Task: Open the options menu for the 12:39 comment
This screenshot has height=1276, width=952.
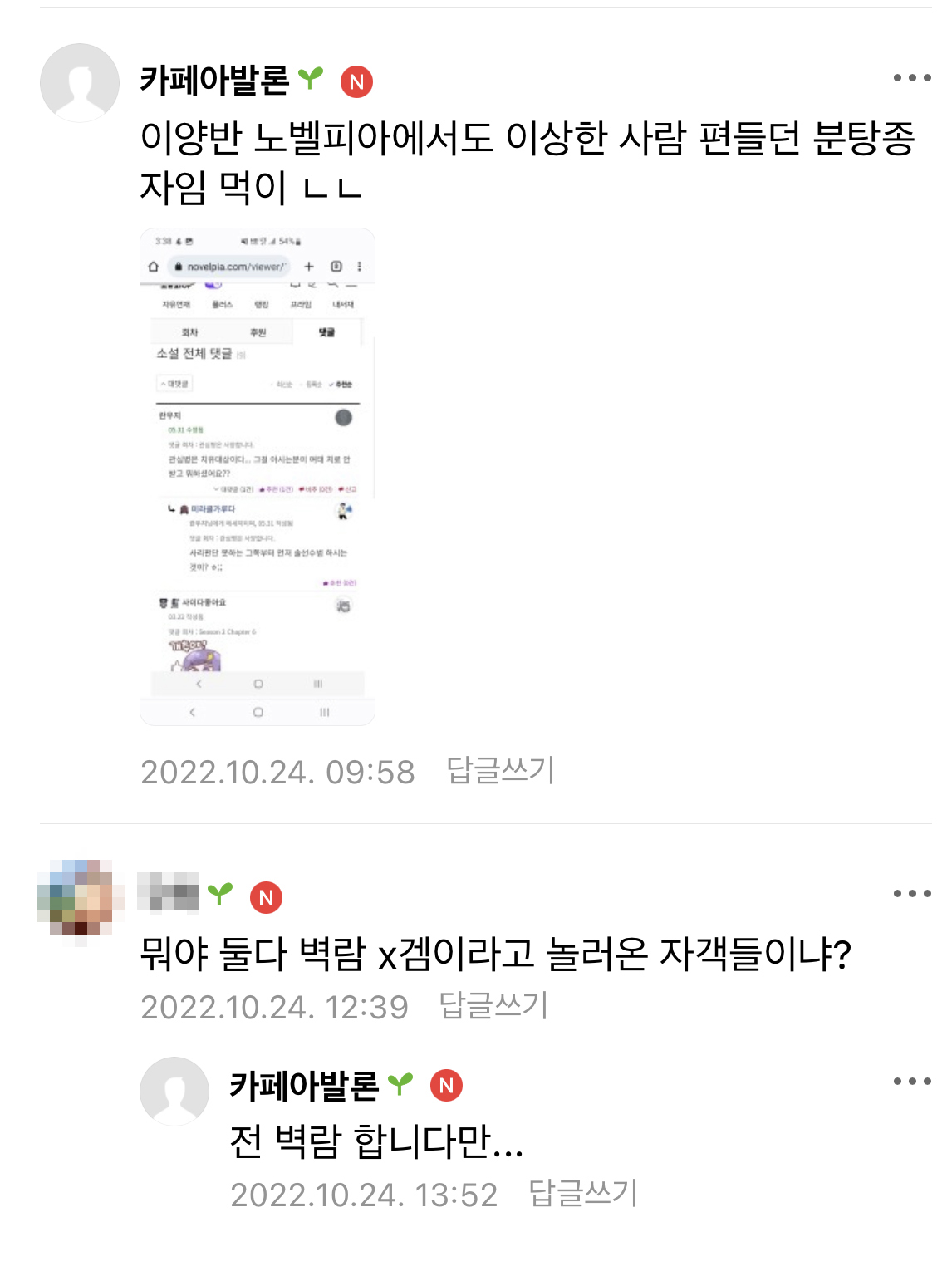Action: click(911, 894)
